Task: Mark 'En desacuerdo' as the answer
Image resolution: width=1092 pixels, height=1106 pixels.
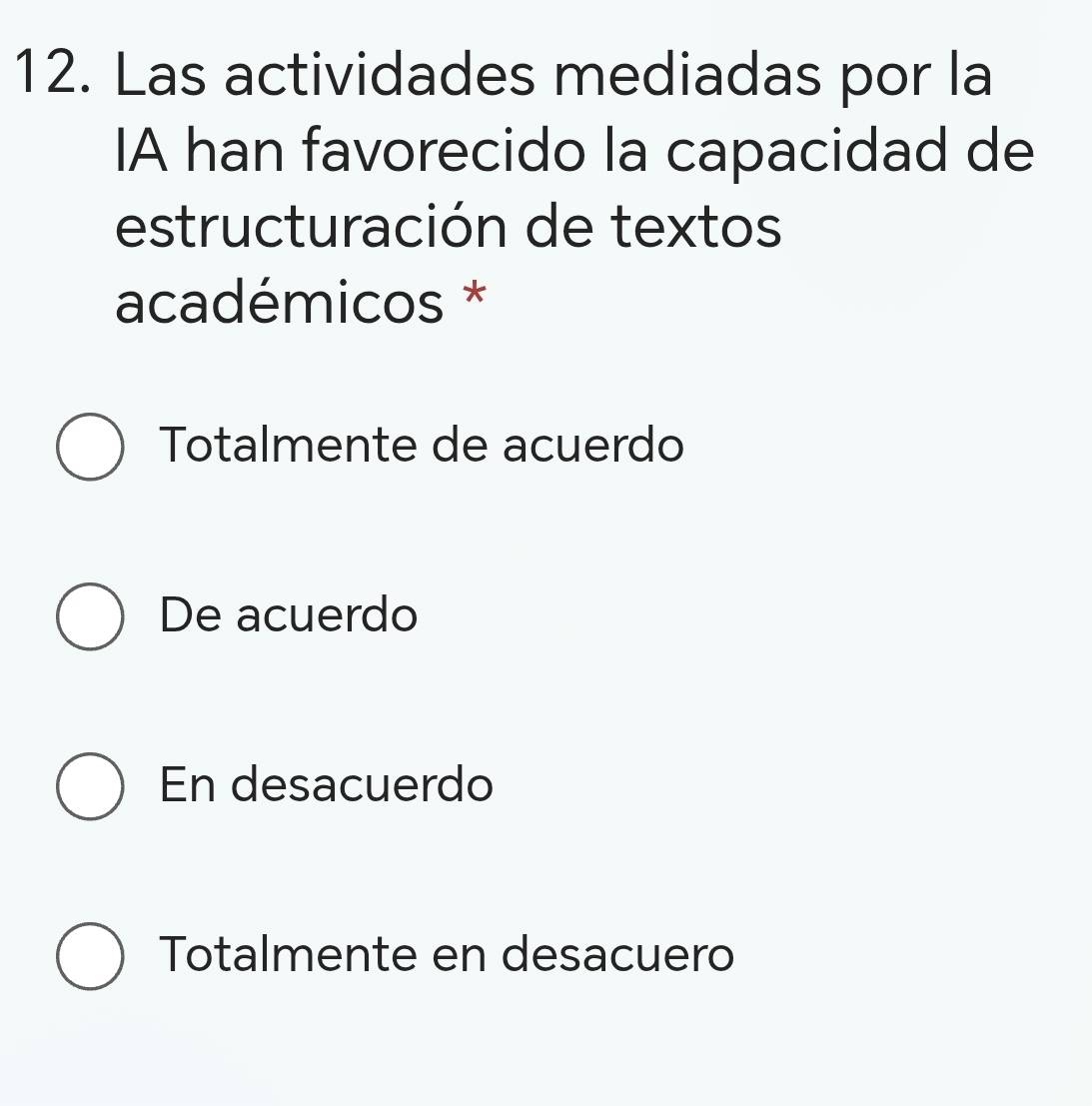Action: point(91,786)
